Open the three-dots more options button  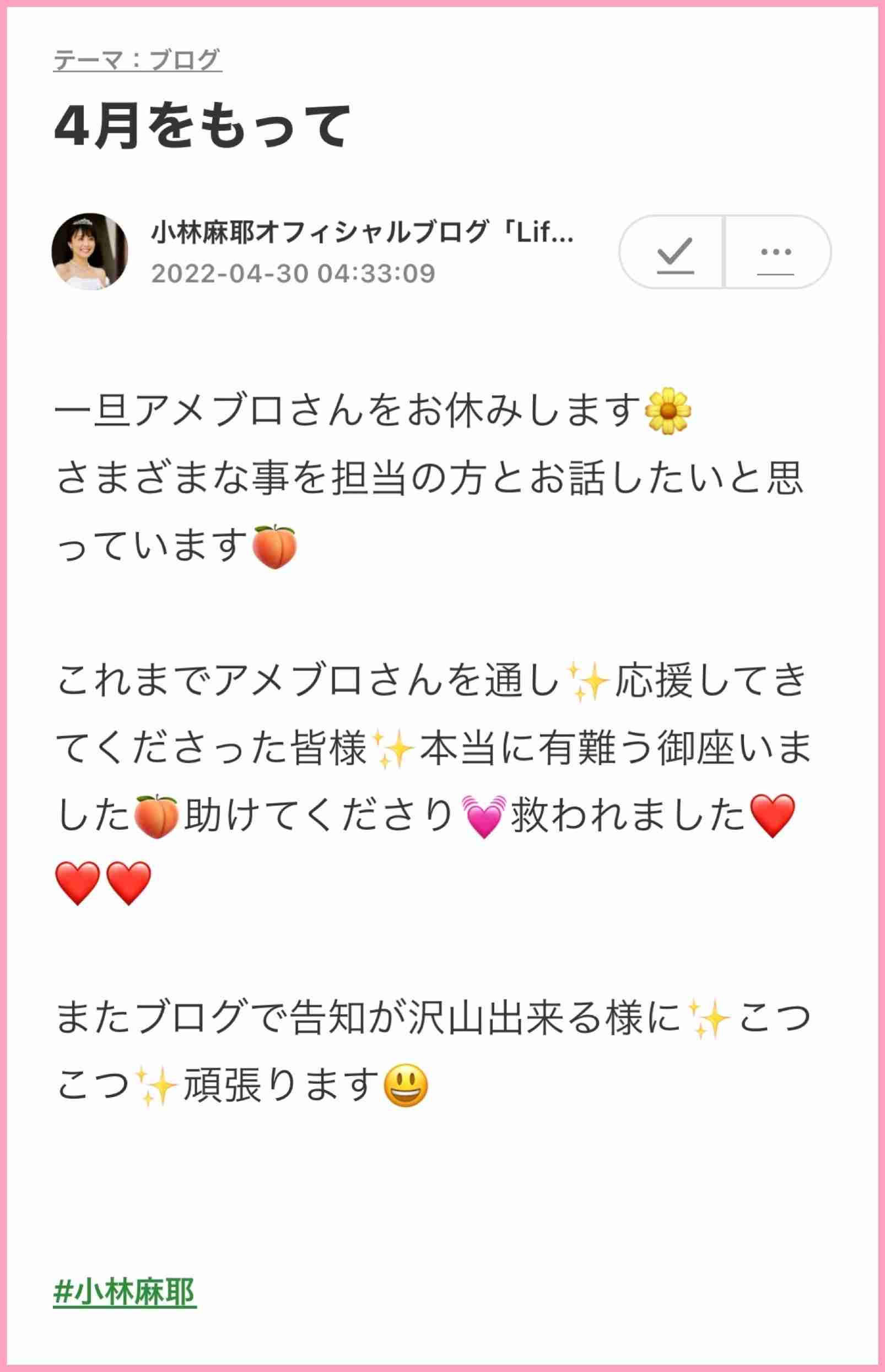coord(777,252)
